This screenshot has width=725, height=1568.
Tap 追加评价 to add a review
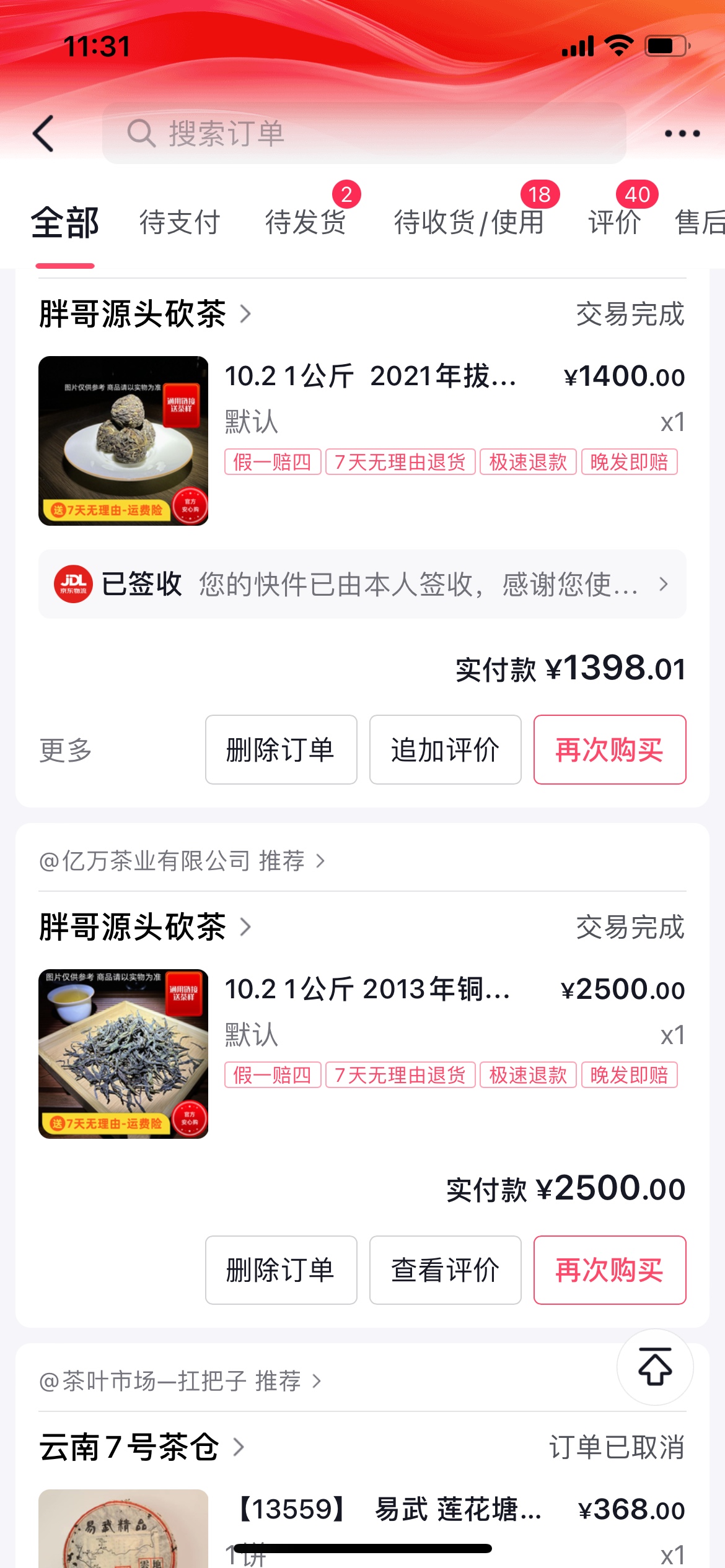click(x=445, y=750)
